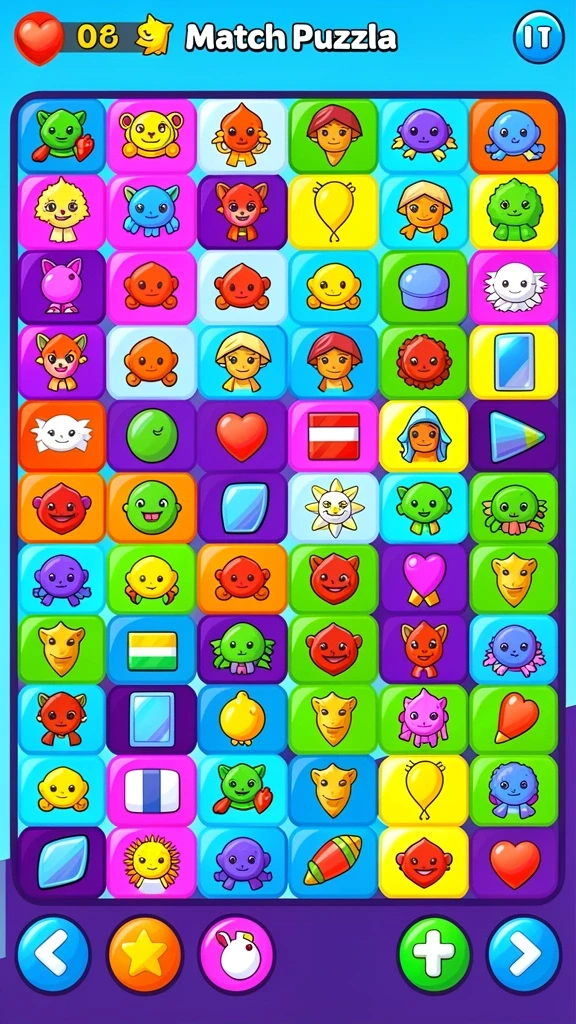Select the yellow sun tile on pink
Viewport: 576px width, 1024px height.
152,862
